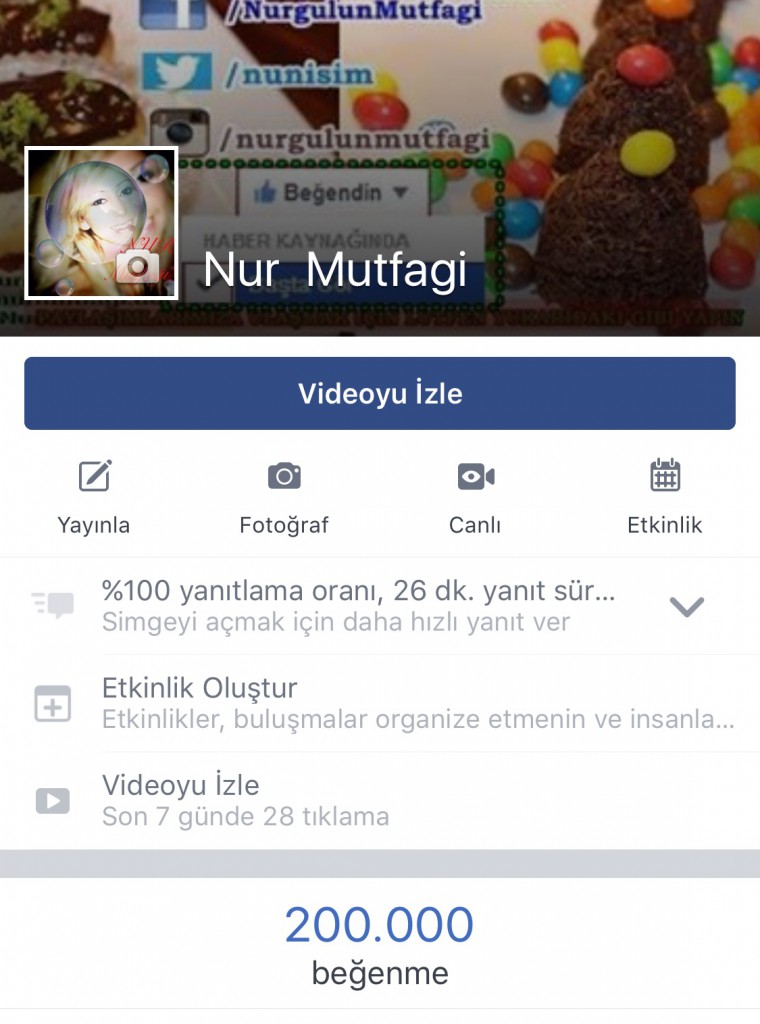Tap the blue Videoyu İzle button
This screenshot has width=760, height=1024.
(x=380, y=394)
